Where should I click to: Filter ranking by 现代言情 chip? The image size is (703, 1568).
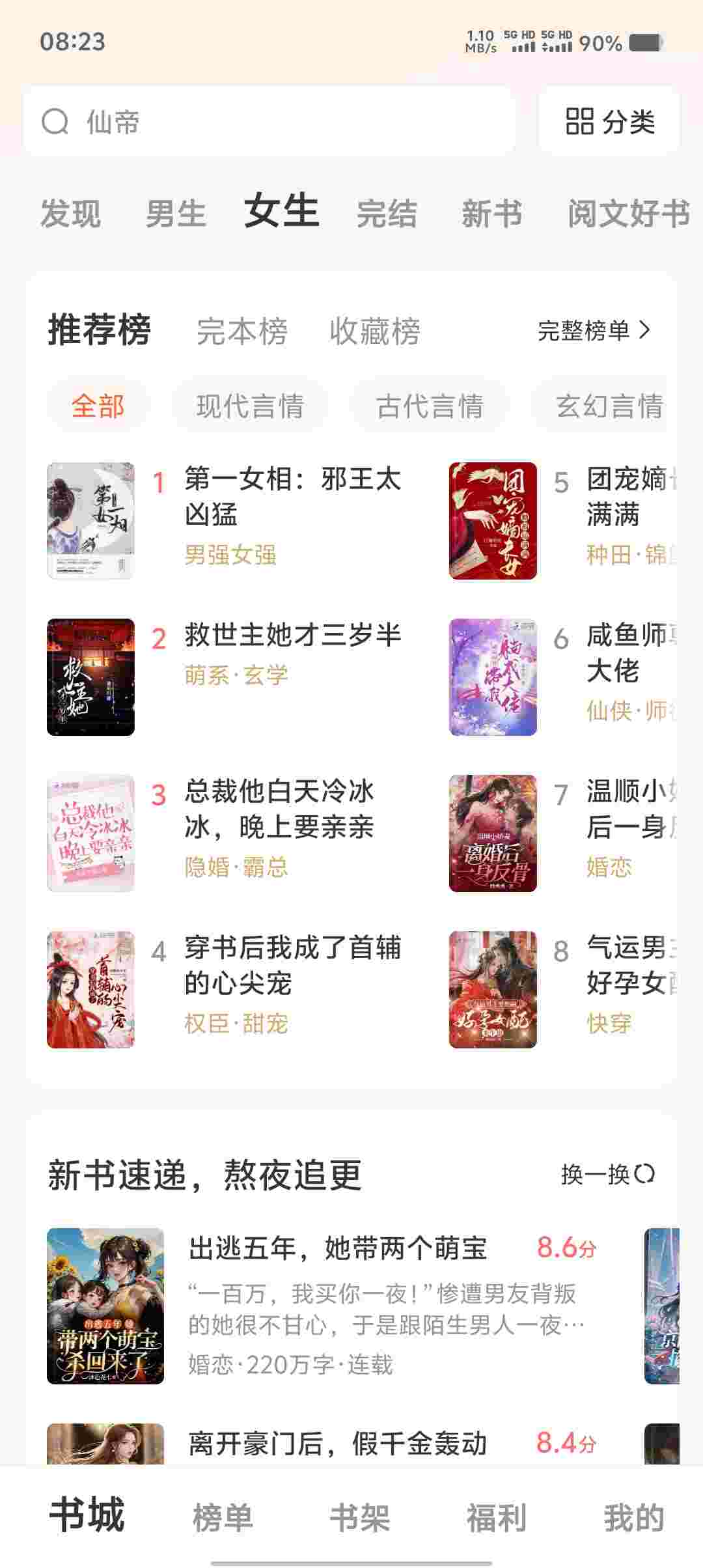click(250, 406)
